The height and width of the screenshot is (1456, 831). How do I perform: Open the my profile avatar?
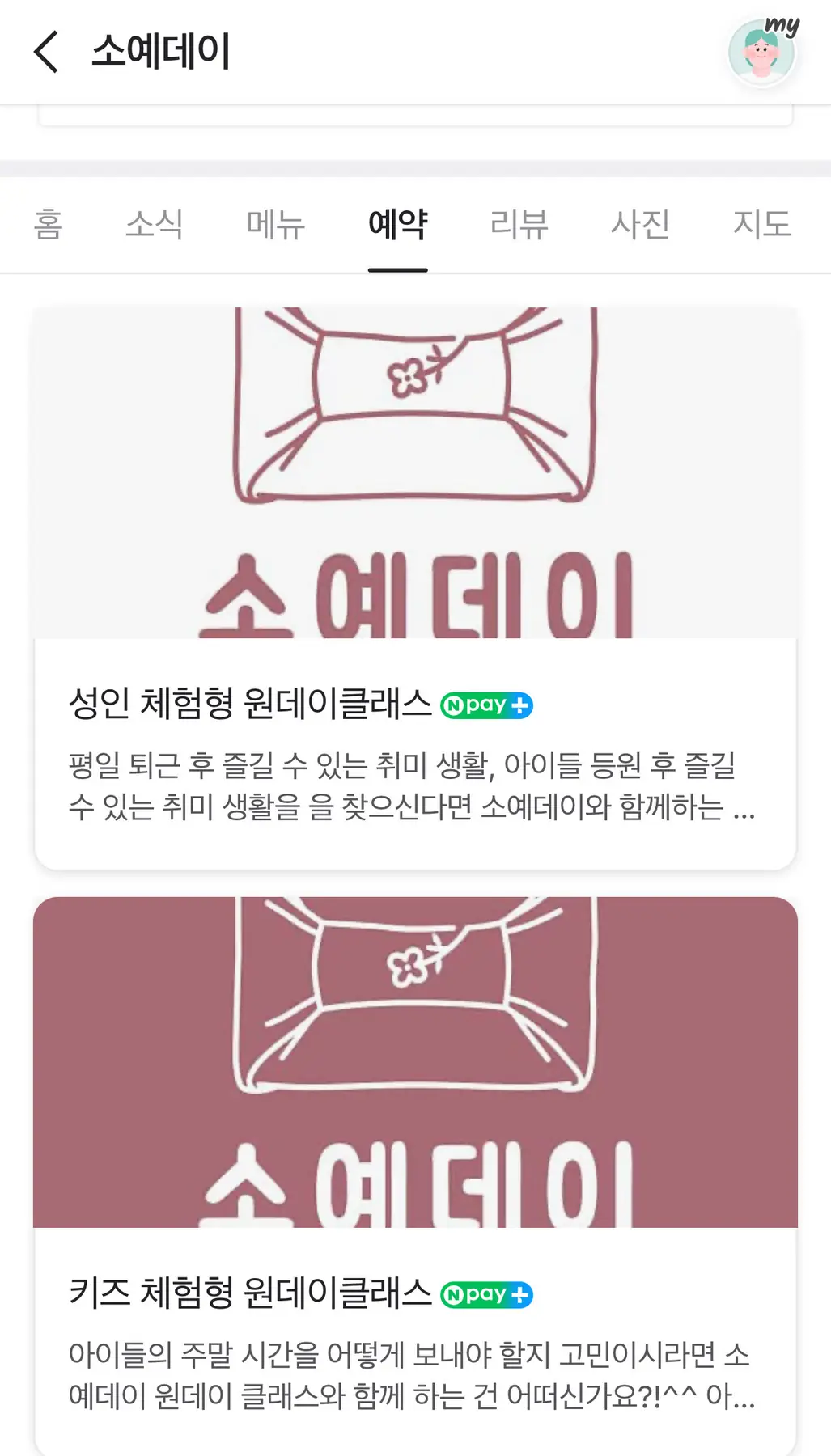tap(761, 52)
